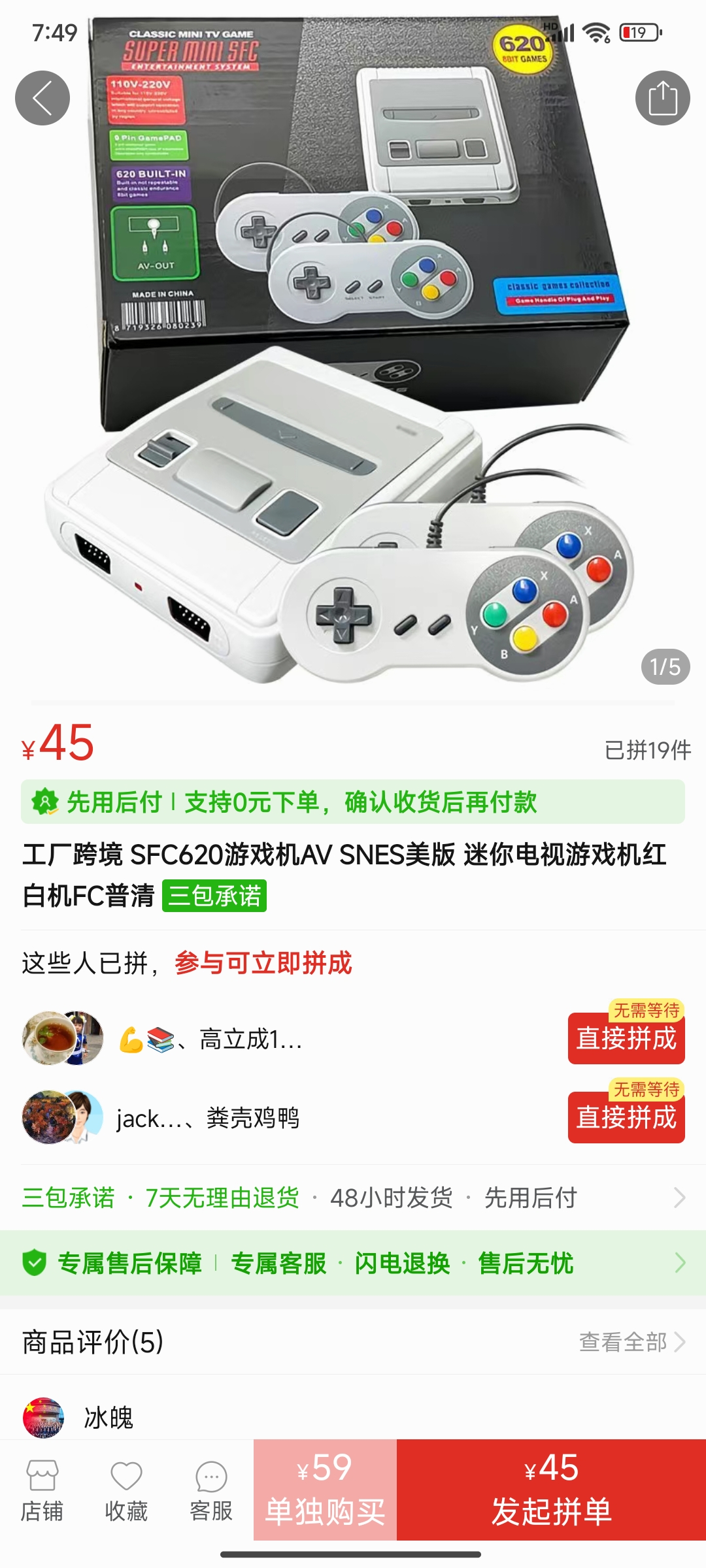Go back using the top-left arrow

click(x=42, y=98)
